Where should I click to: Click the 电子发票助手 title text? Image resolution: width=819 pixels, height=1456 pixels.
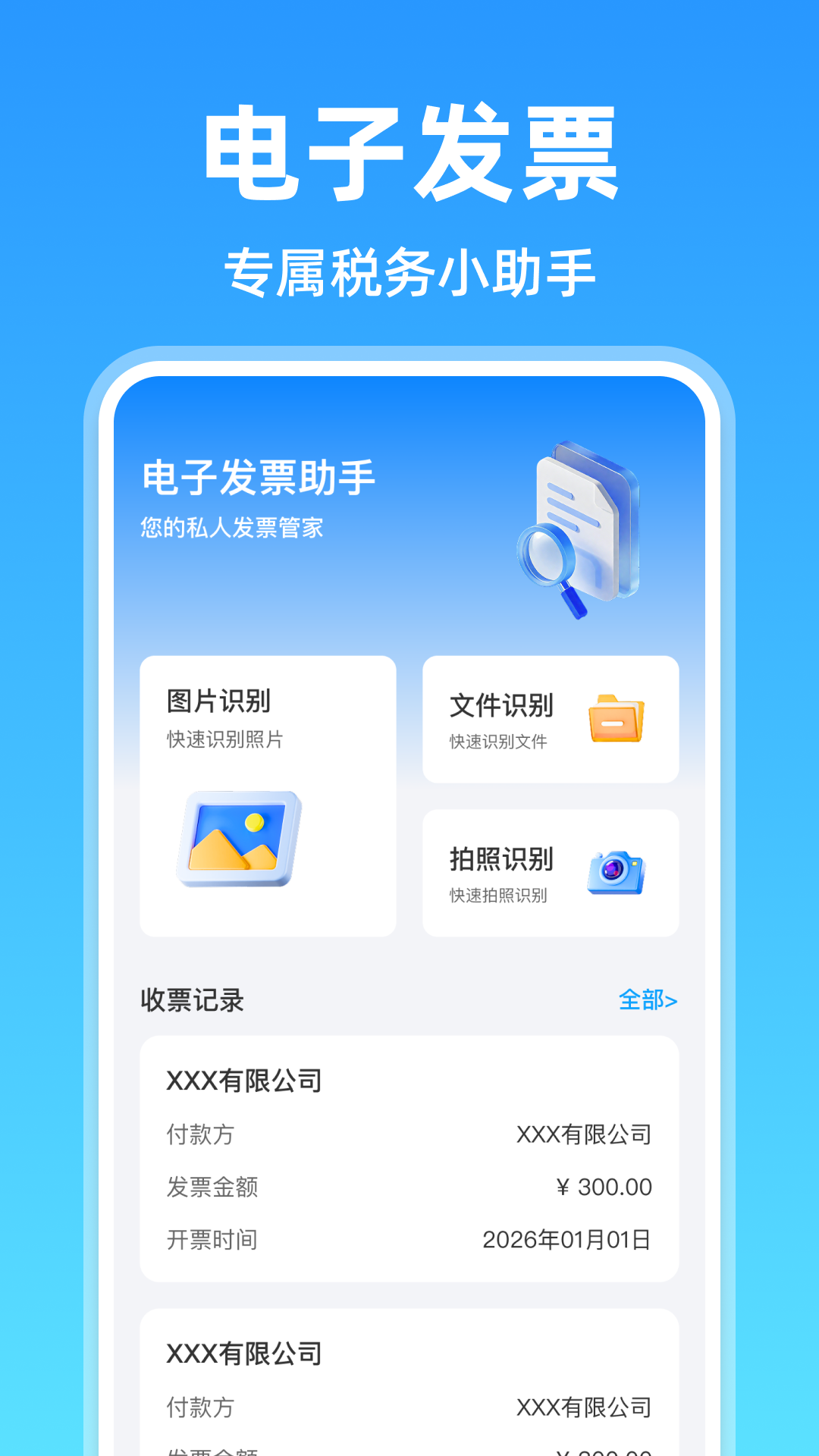coord(258,476)
